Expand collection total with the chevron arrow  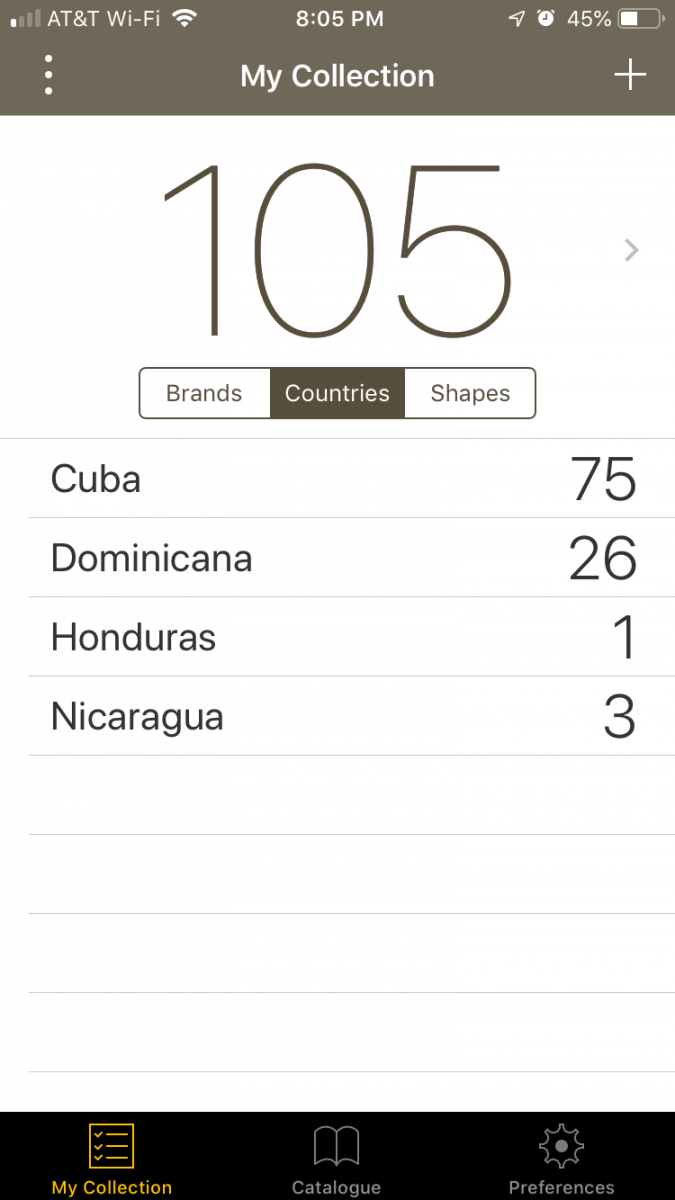[631, 250]
